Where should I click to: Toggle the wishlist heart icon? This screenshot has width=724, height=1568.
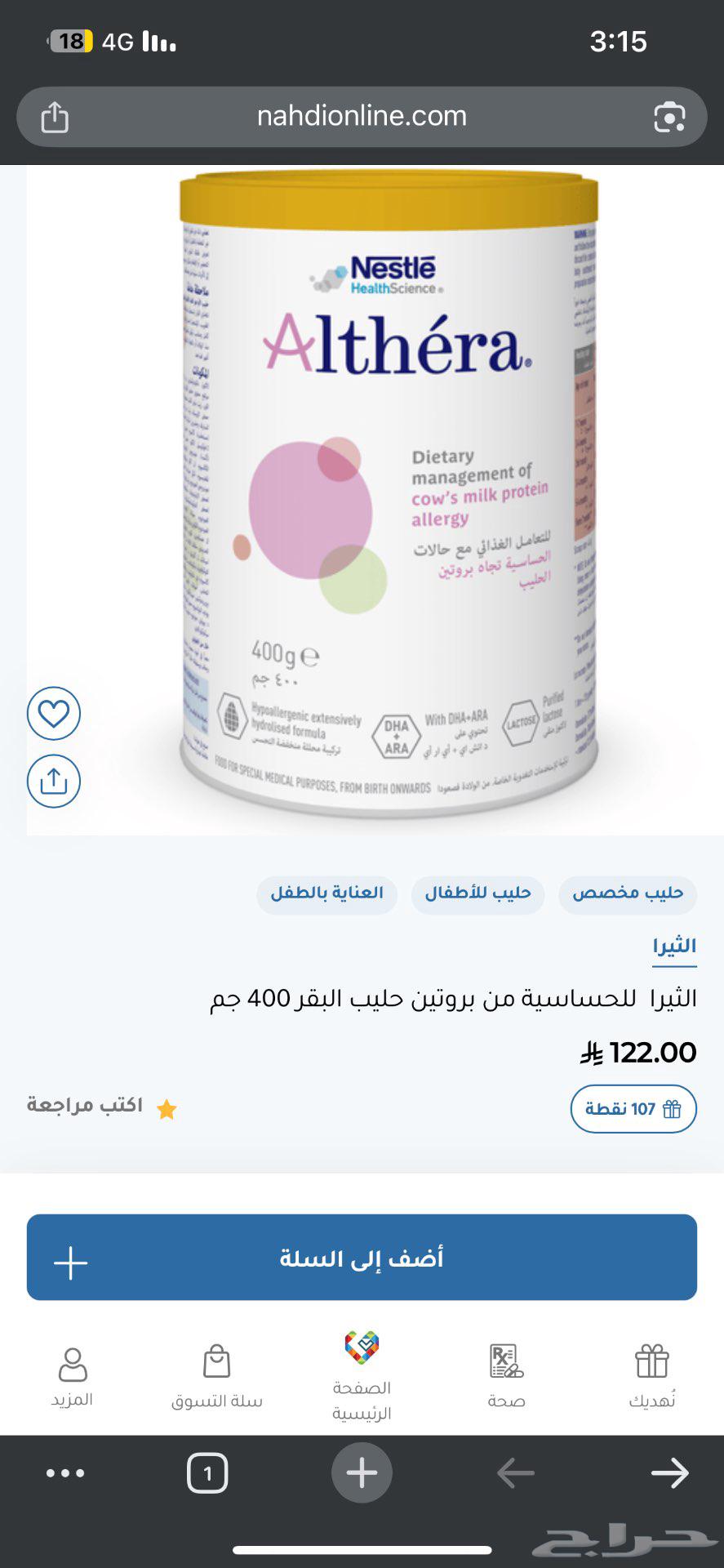click(53, 713)
